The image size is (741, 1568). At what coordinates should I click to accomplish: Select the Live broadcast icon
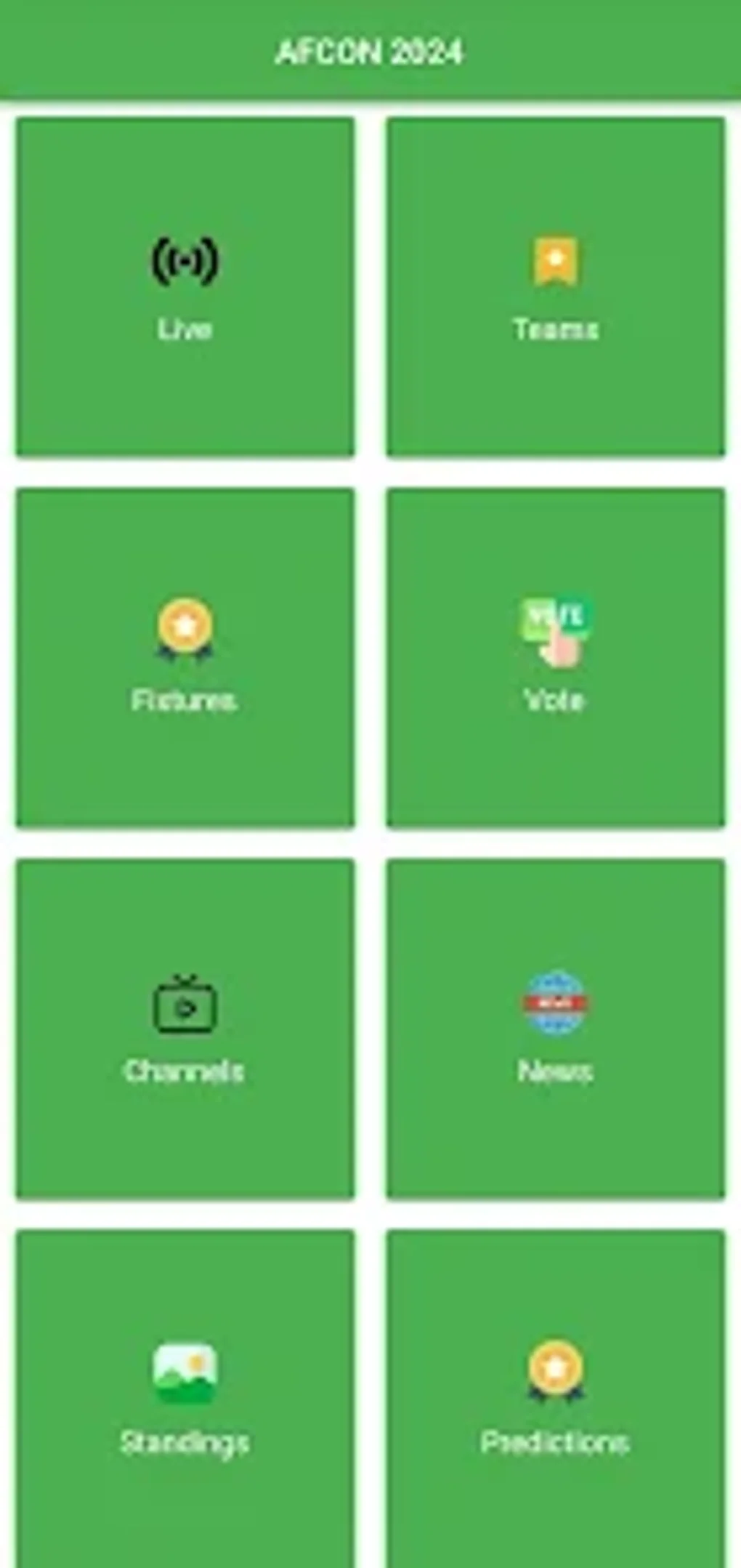click(x=184, y=261)
